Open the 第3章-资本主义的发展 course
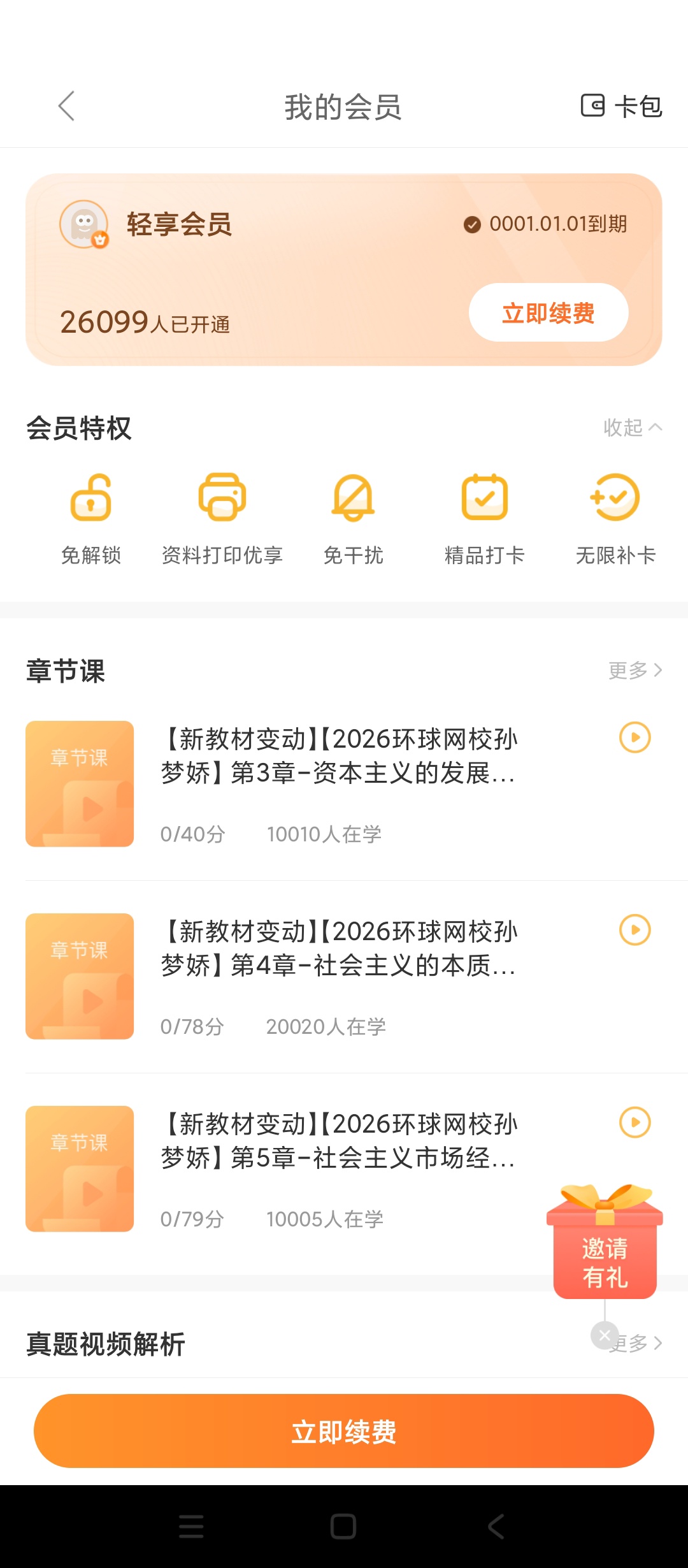688x1568 pixels. click(x=344, y=784)
